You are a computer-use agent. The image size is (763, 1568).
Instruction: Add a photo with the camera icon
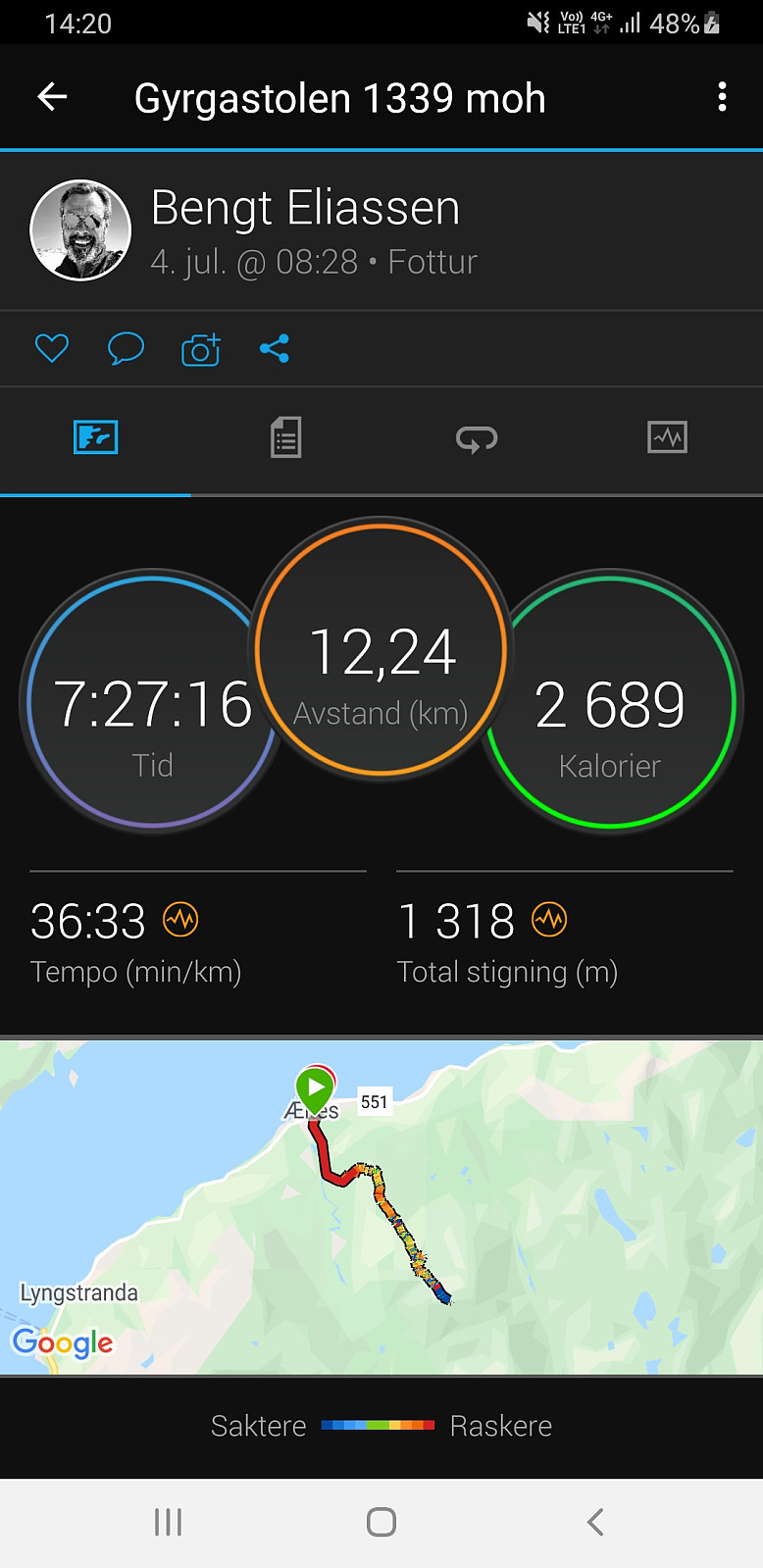point(200,349)
